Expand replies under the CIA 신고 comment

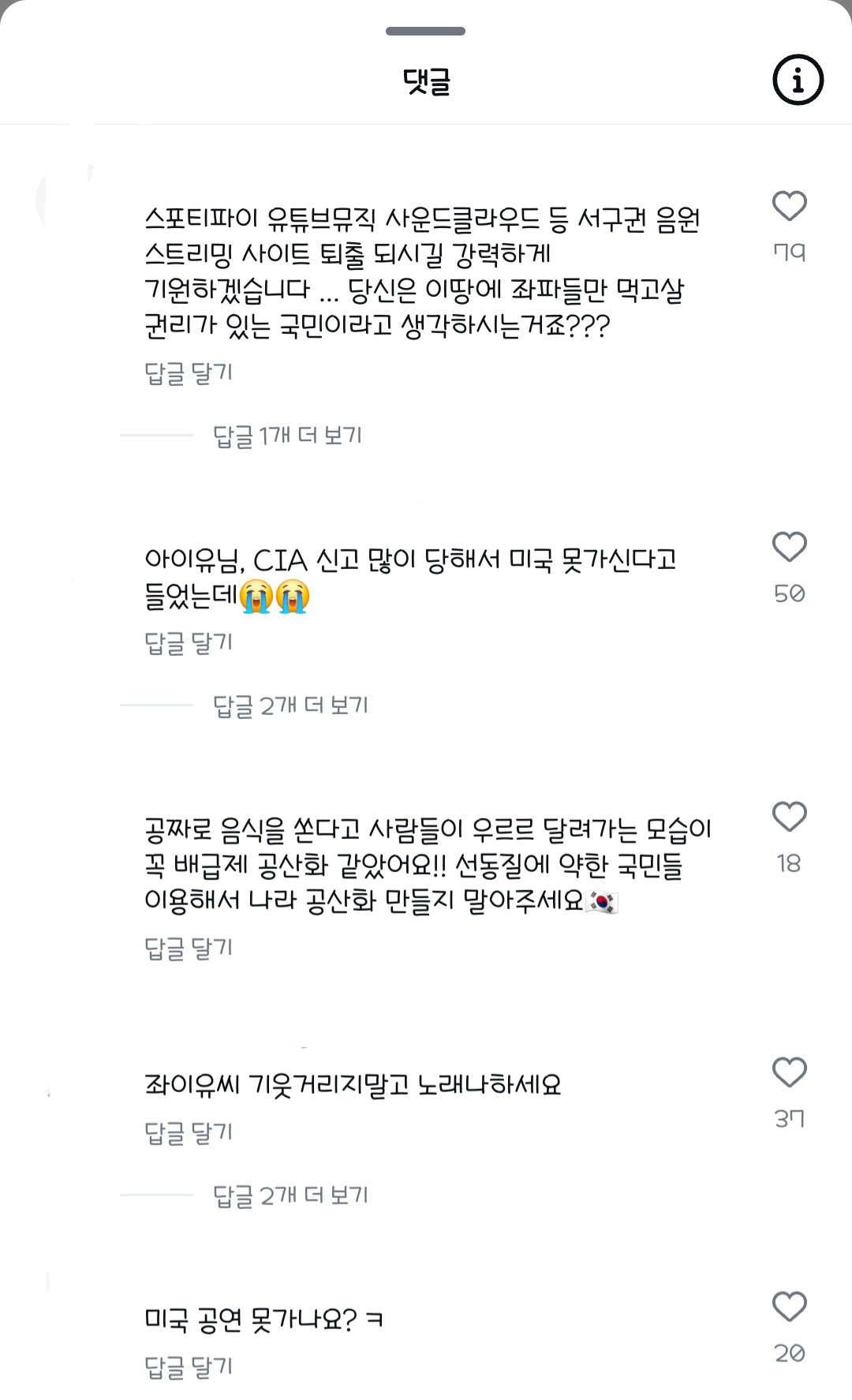click(290, 706)
